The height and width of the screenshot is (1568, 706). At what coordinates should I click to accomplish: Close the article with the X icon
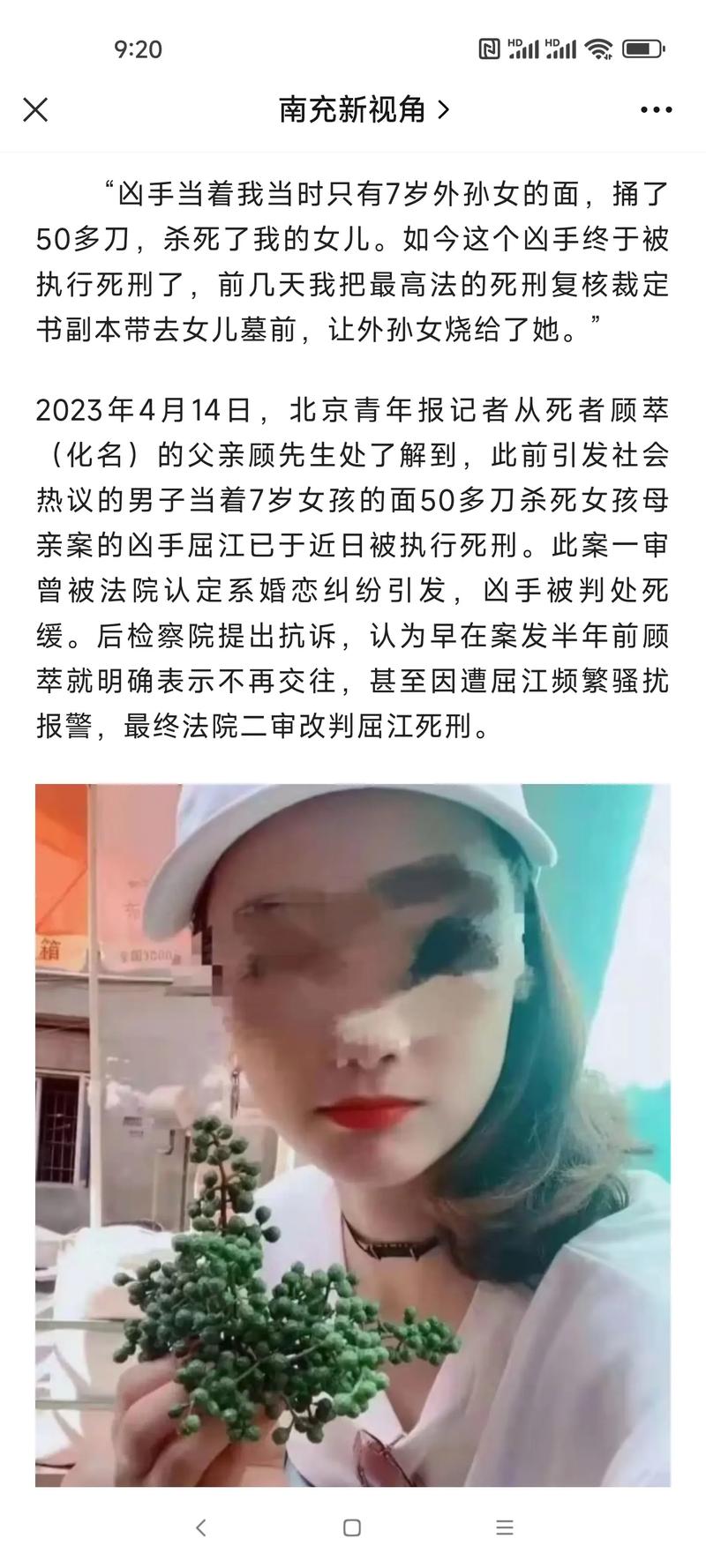coord(35,110)
